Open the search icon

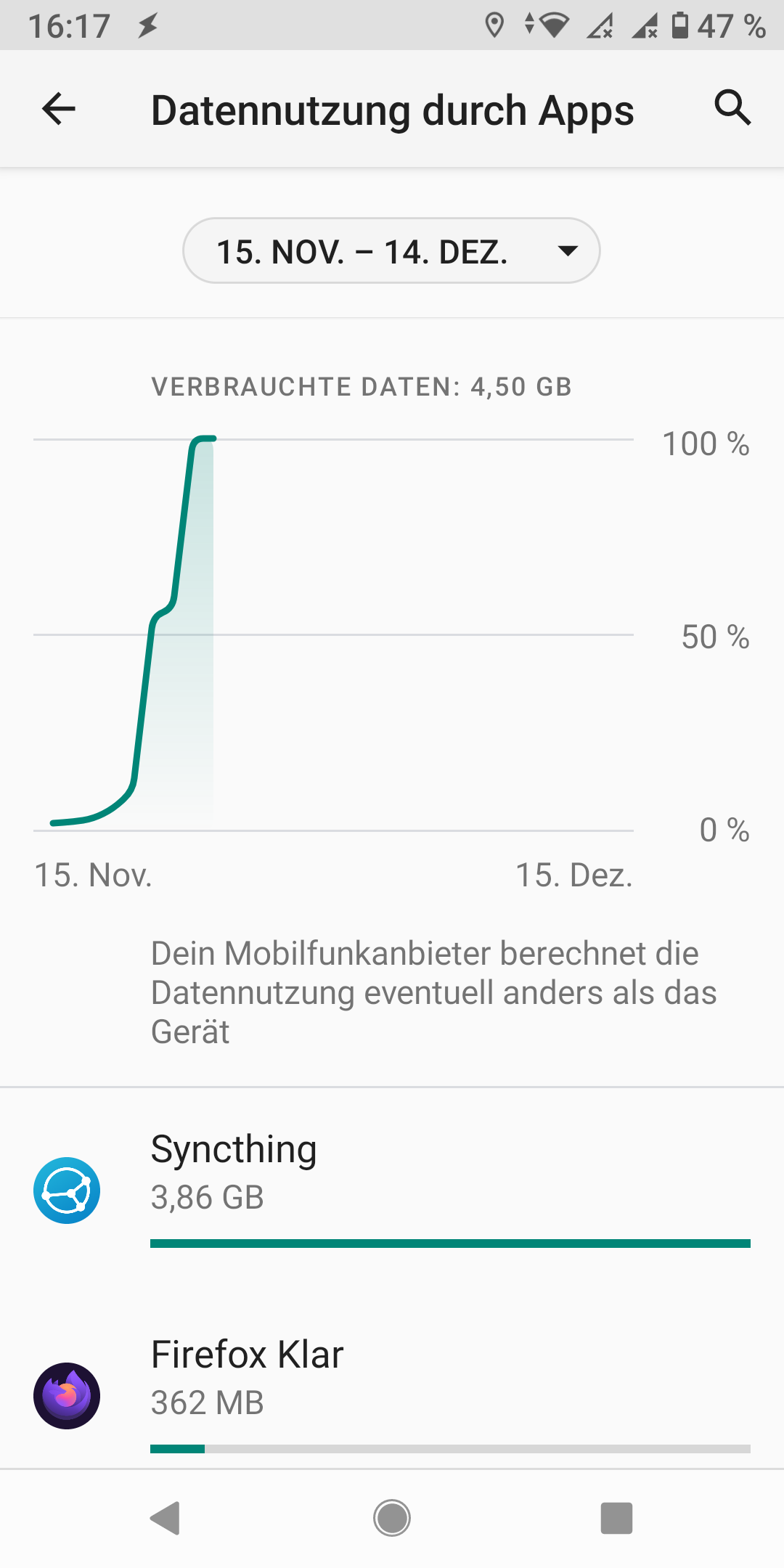tap(733, 109)
